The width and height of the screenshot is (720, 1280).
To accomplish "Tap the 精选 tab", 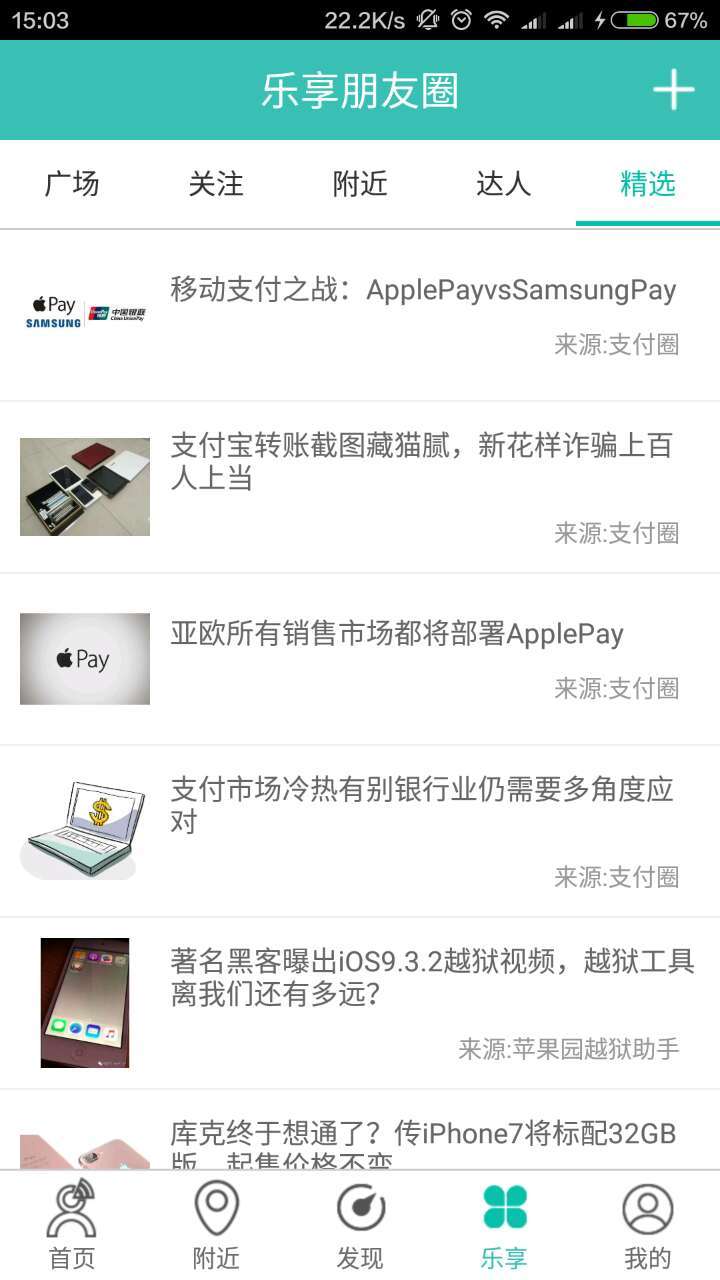I will pyautogui.click(x=648, y=184).
